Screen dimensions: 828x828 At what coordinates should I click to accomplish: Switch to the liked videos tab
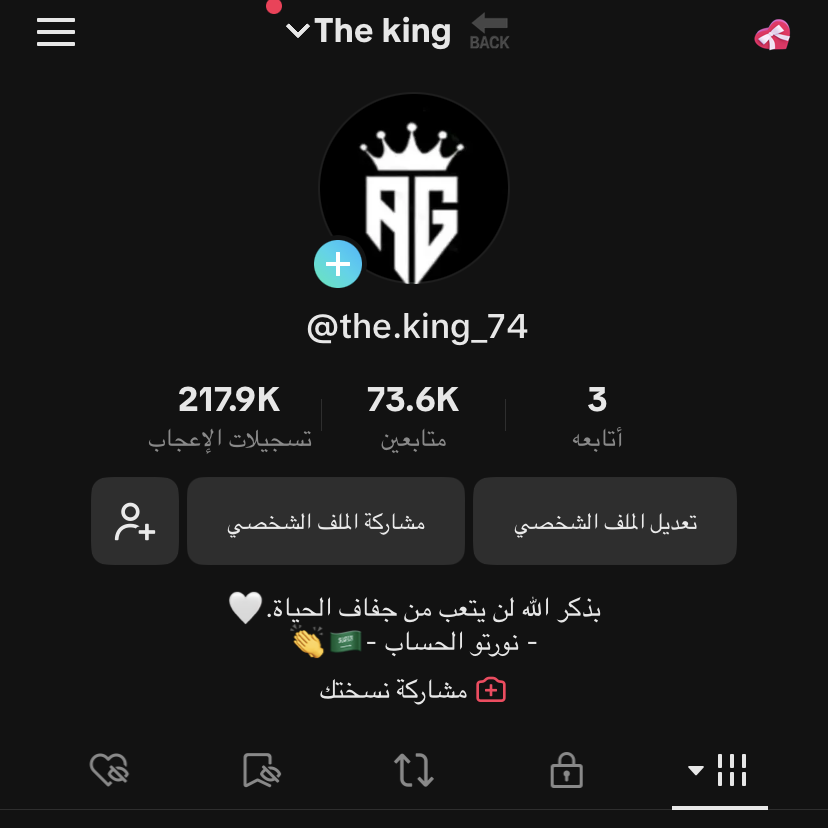(x=109, y=770)
